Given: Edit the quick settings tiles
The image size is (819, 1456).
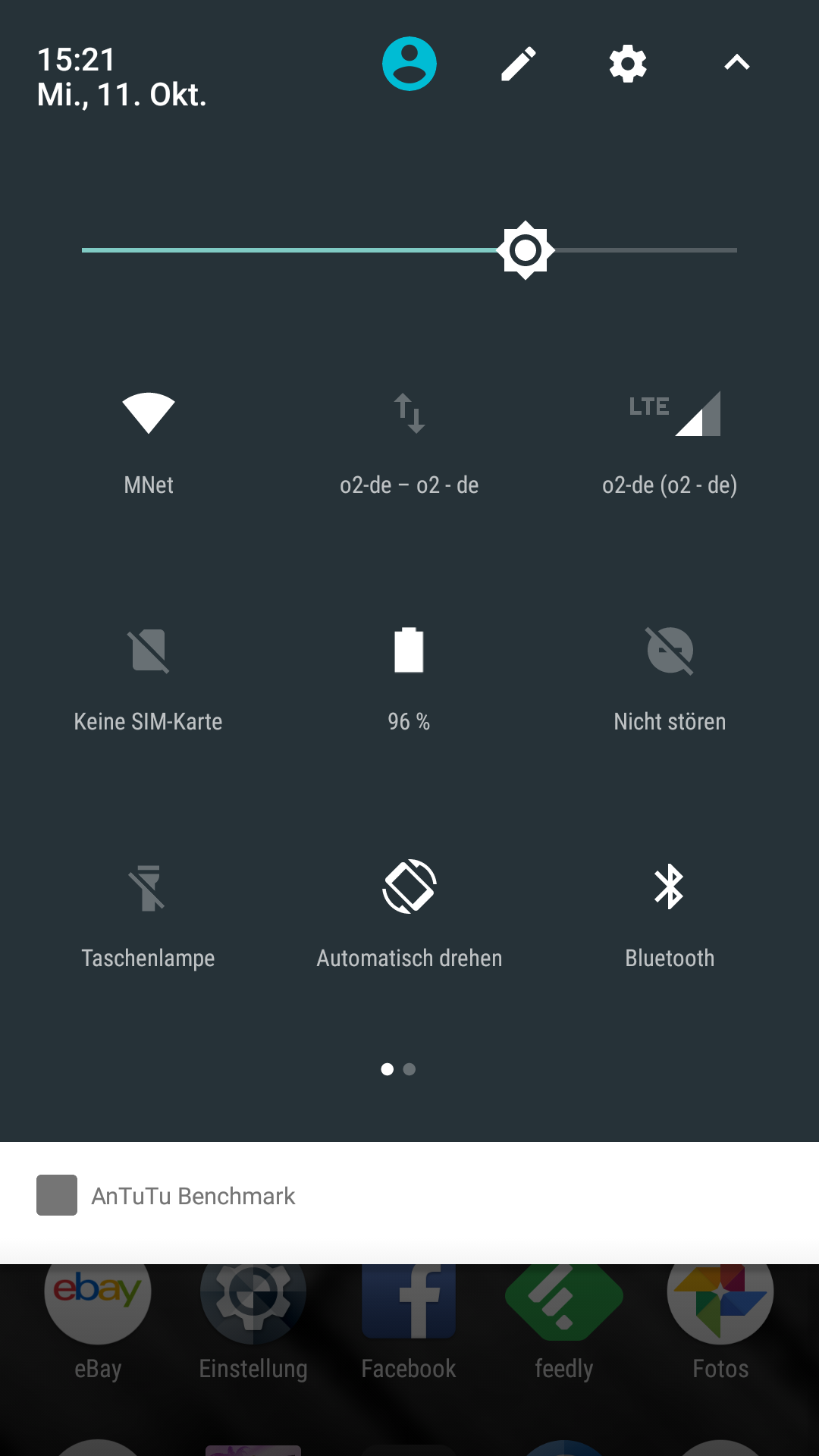Looking at the screenshot, I should [x=519, y=64].
